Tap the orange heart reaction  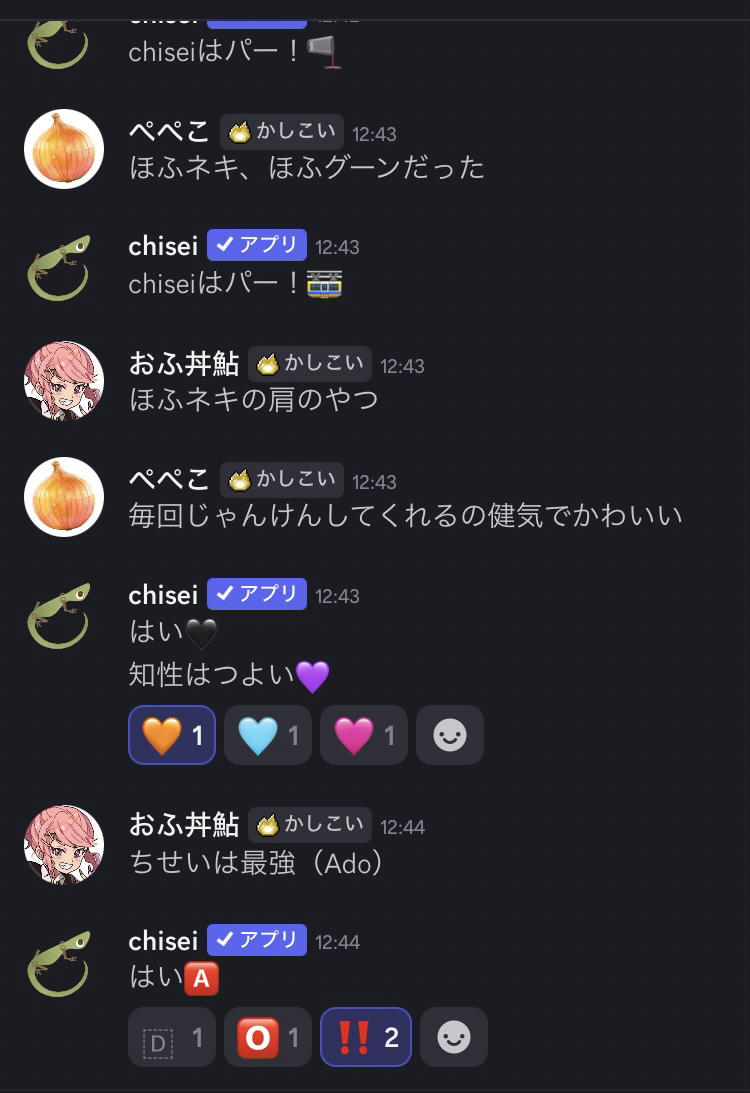(171, 736)
